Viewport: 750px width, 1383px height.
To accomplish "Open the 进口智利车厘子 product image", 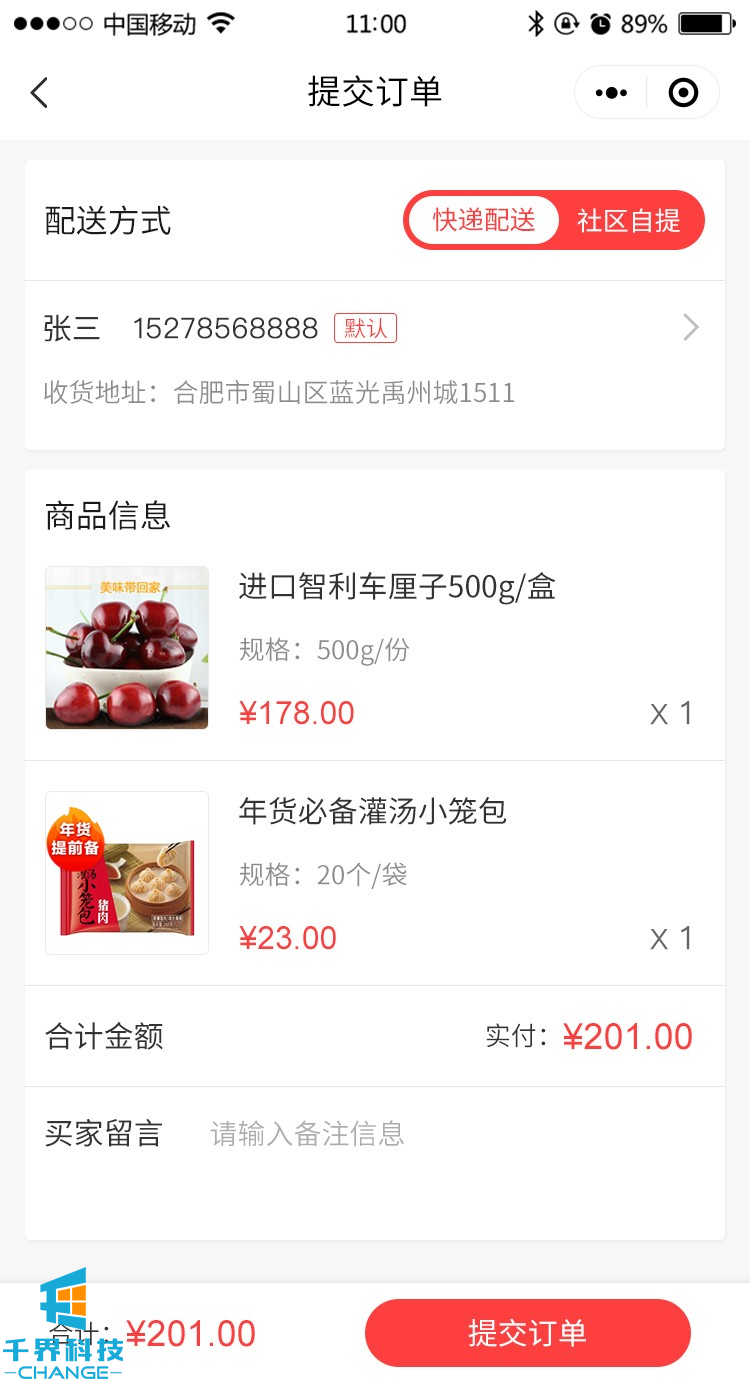I will (127, 648).
